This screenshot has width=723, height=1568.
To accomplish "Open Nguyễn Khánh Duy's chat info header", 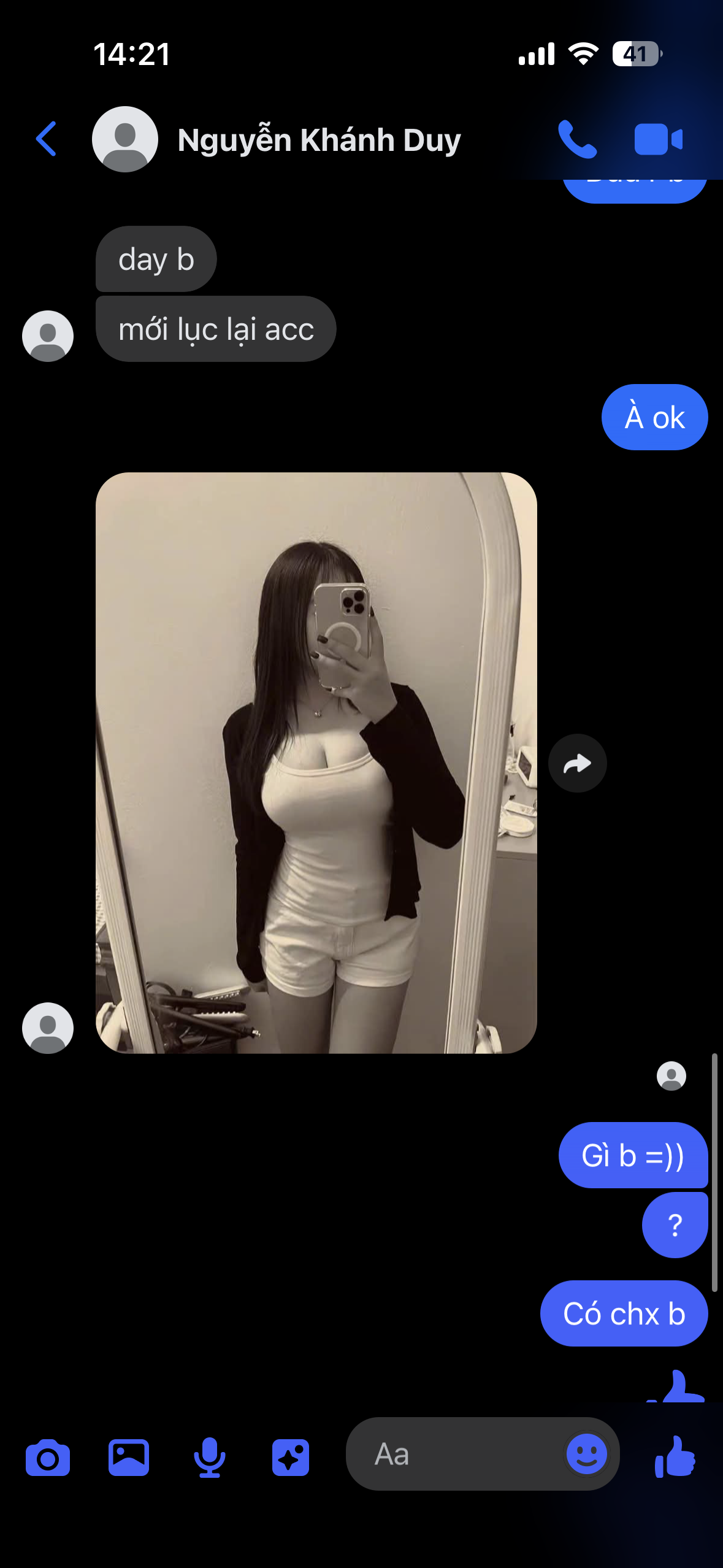I will coord(318,140).
